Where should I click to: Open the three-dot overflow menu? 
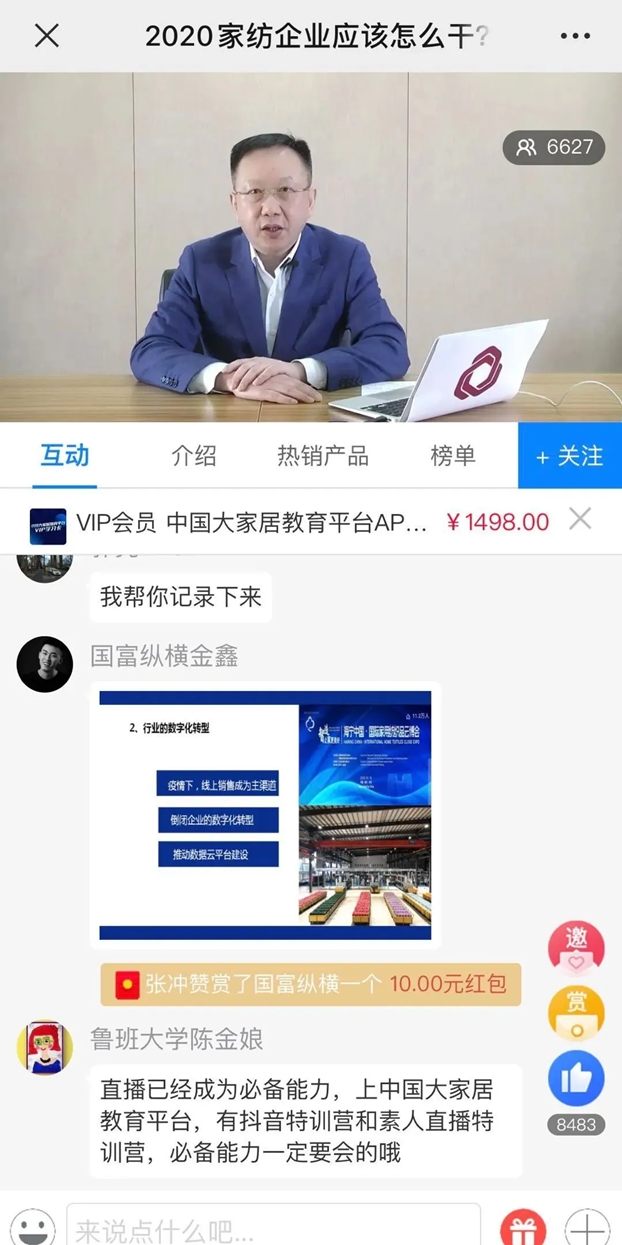(x=575, y=36)
